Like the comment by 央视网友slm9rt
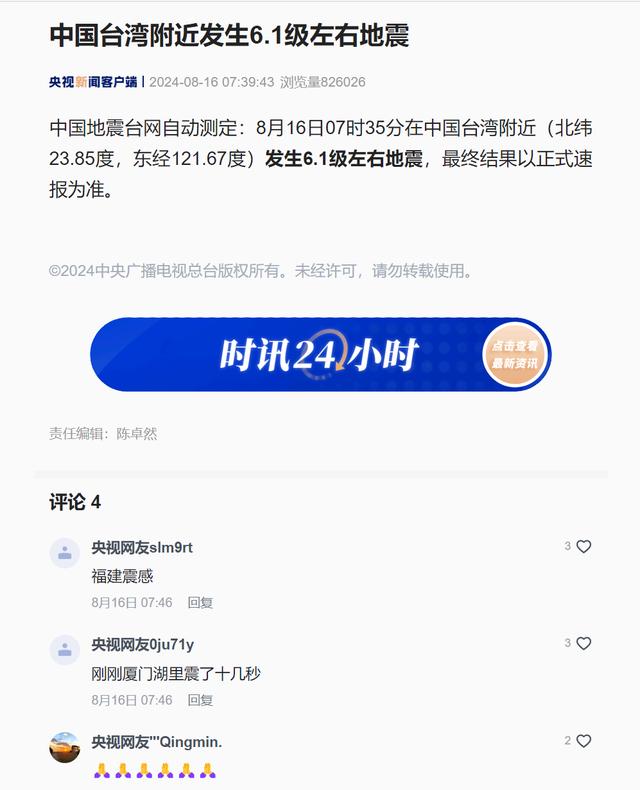The height and width of the screenshot is (790, 640). coord(584,547)
